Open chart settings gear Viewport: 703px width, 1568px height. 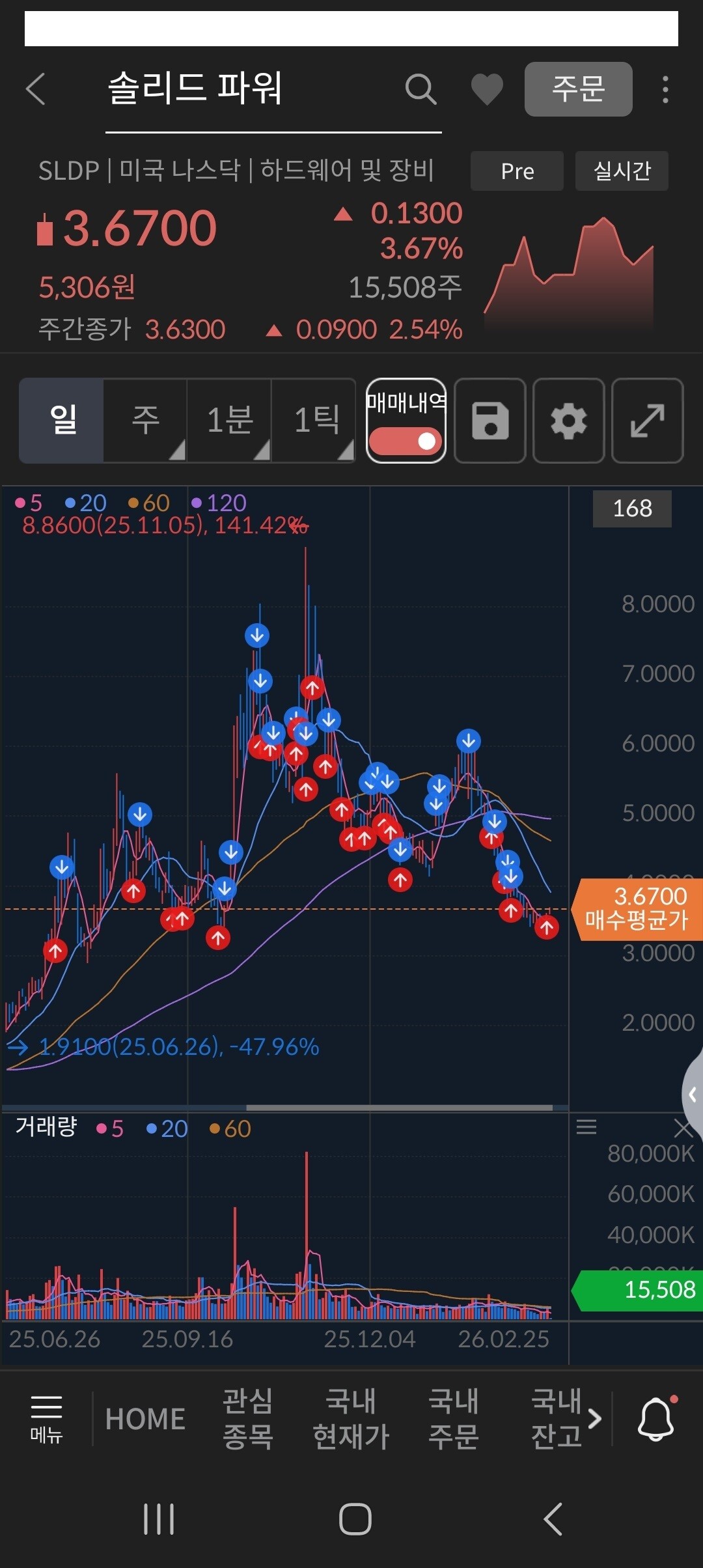(568, 421)
